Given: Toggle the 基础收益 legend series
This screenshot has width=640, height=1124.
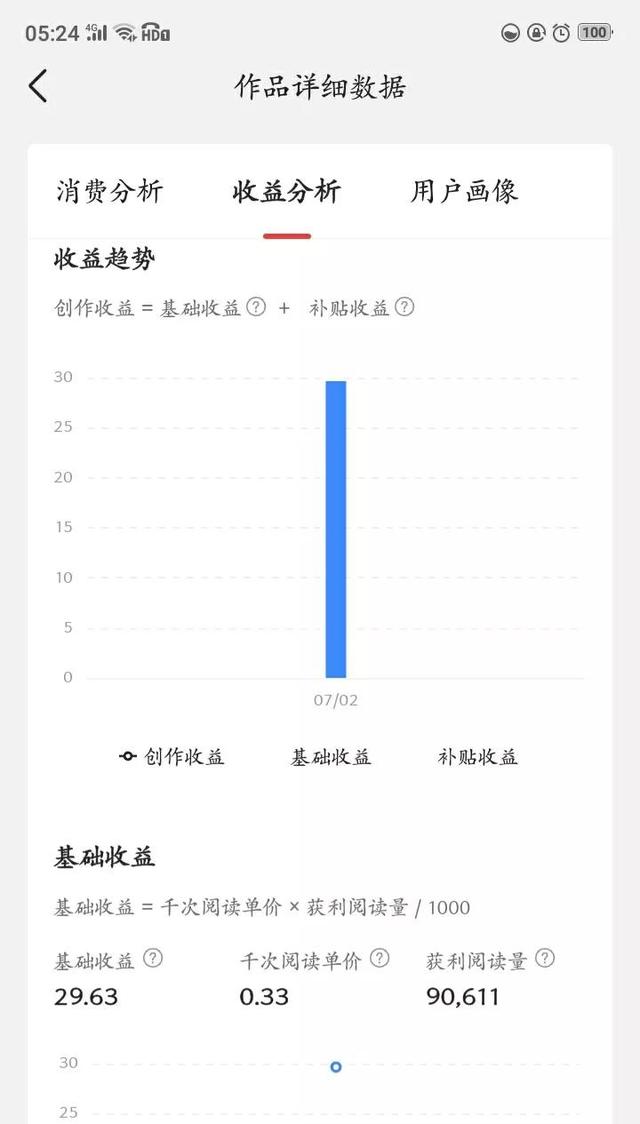Looking at the screenshot, I should (331, 757).
